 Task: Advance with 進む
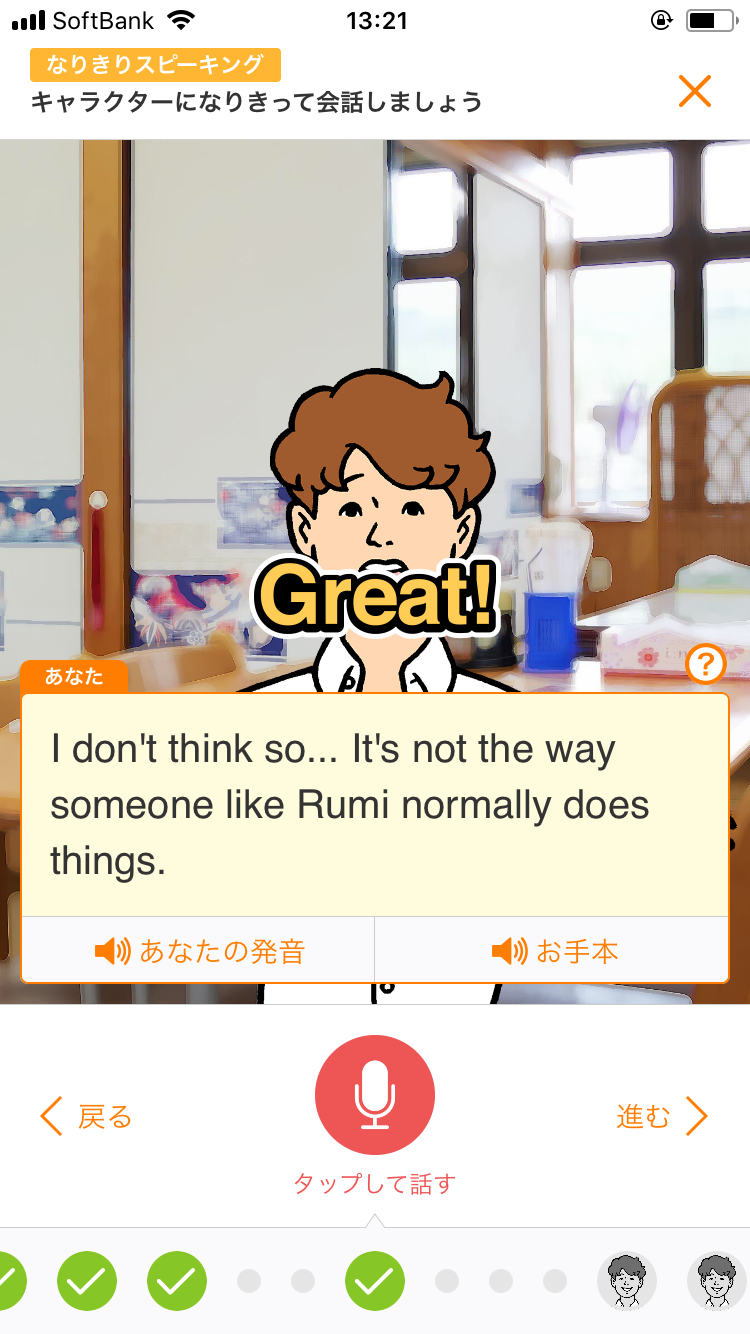(x=662, y=1116)
